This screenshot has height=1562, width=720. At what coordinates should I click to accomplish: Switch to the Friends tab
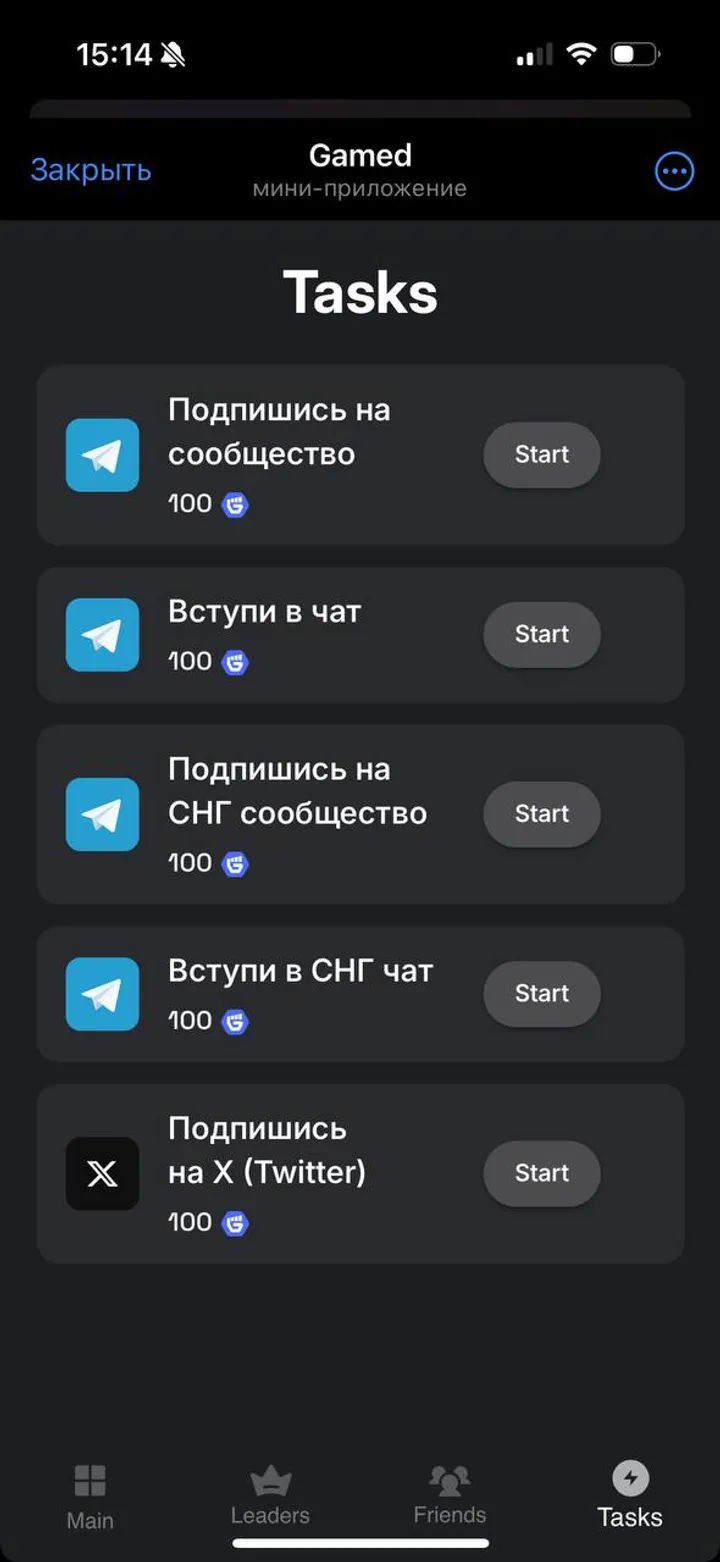(x=448, y=1495)
